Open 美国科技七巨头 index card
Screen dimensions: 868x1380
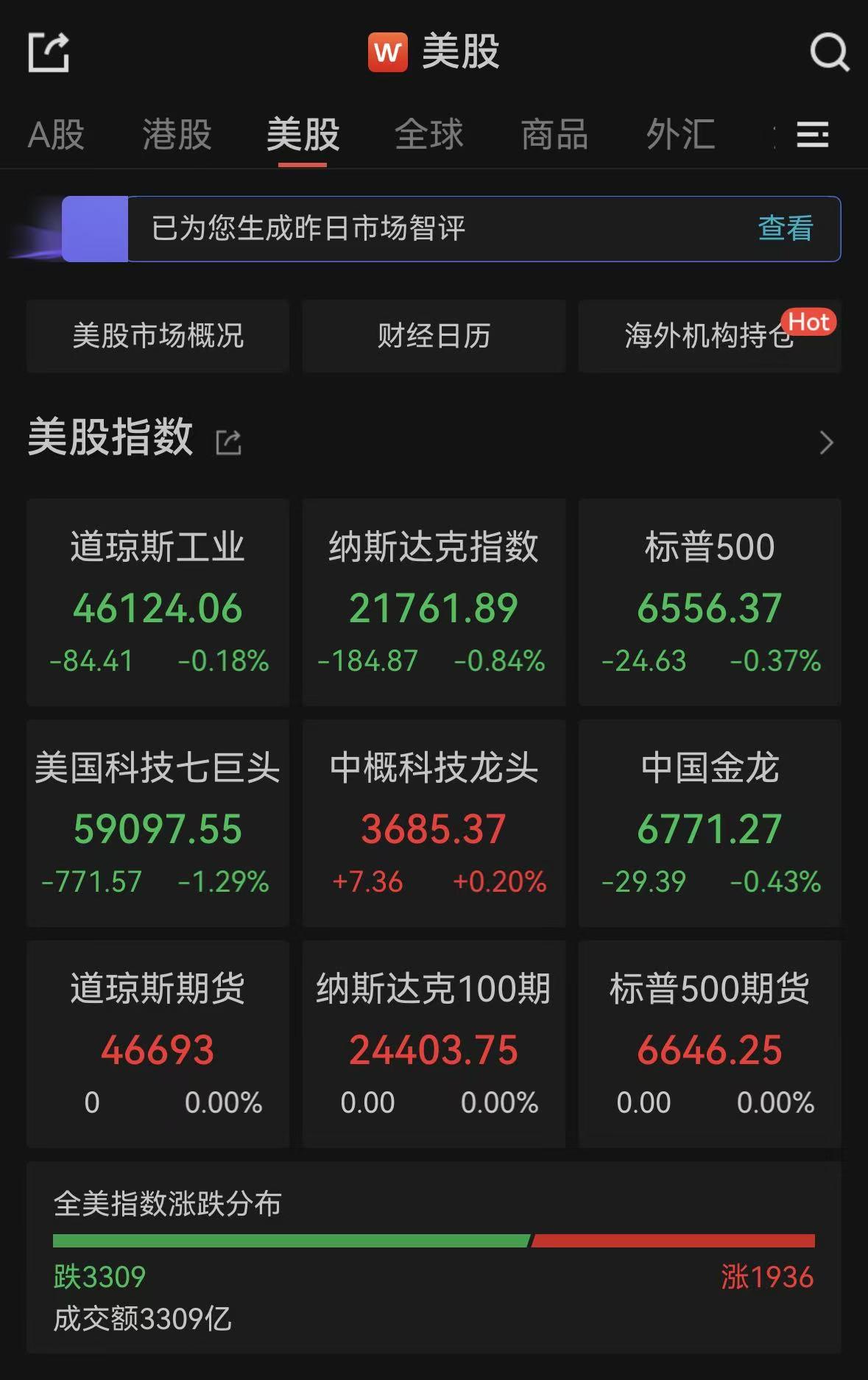[158, 823]
